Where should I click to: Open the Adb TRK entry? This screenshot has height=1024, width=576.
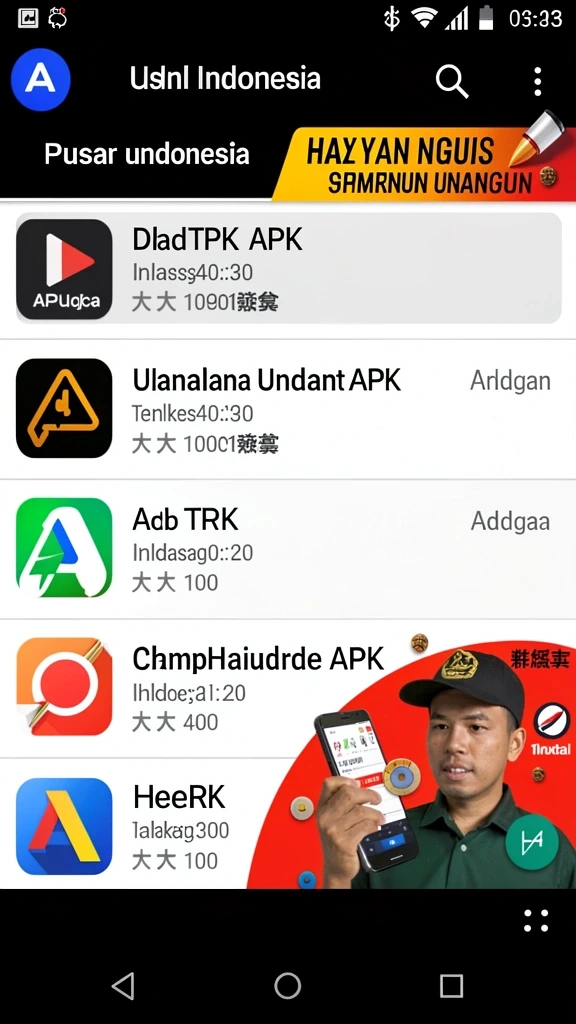point(288,549)
